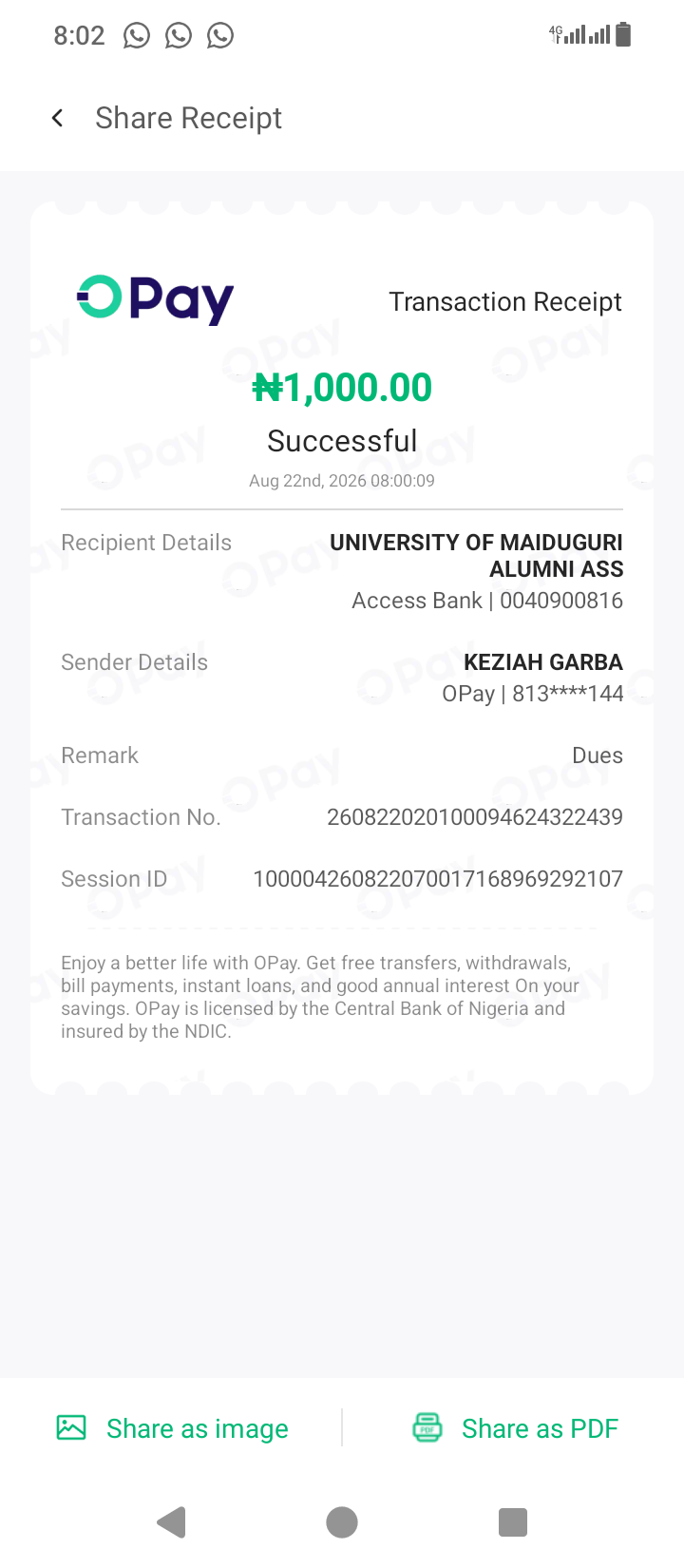Screen dimensions: 684x1568
Task: Share the receipt as PDF
Action: pyautogui.click(x=515, y=1428)
